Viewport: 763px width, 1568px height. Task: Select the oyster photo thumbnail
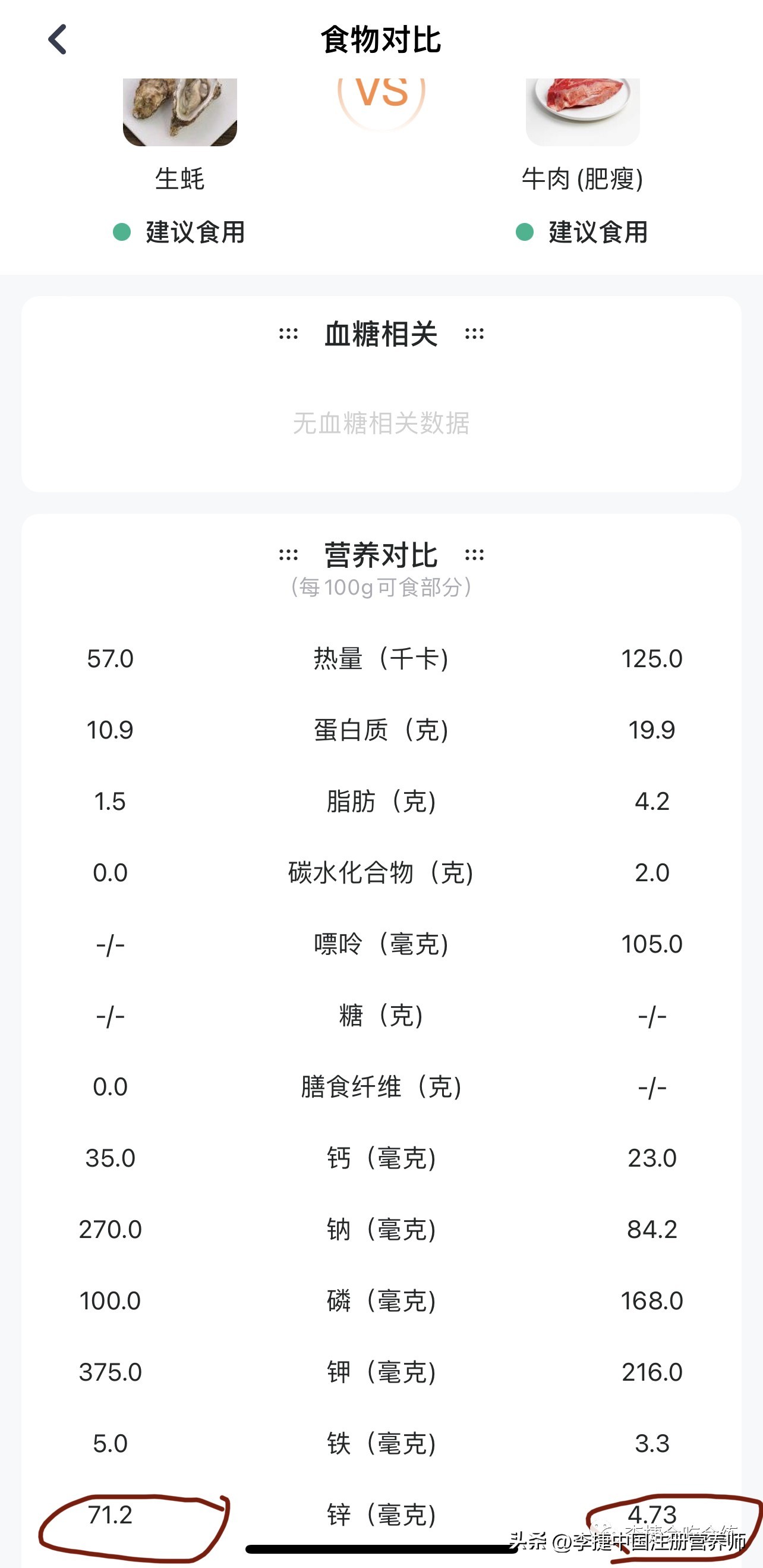point(179,112)
